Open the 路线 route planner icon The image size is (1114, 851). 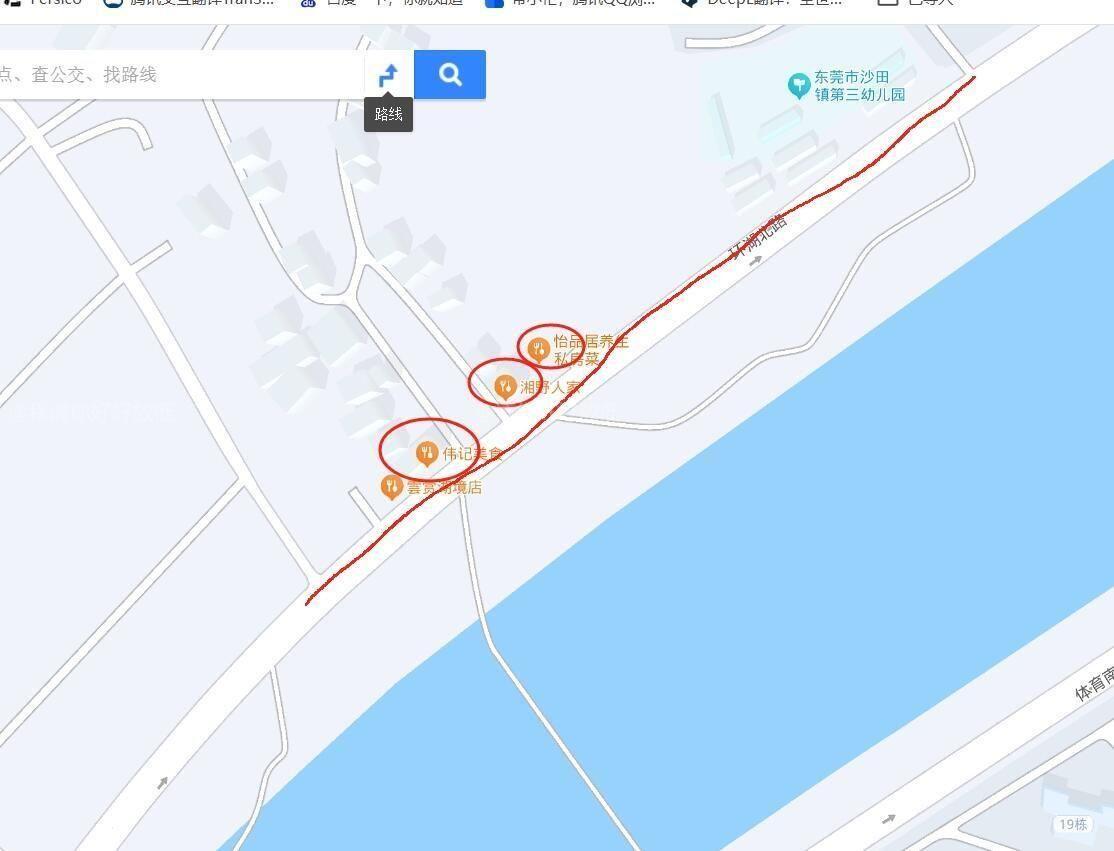(389, 75)
